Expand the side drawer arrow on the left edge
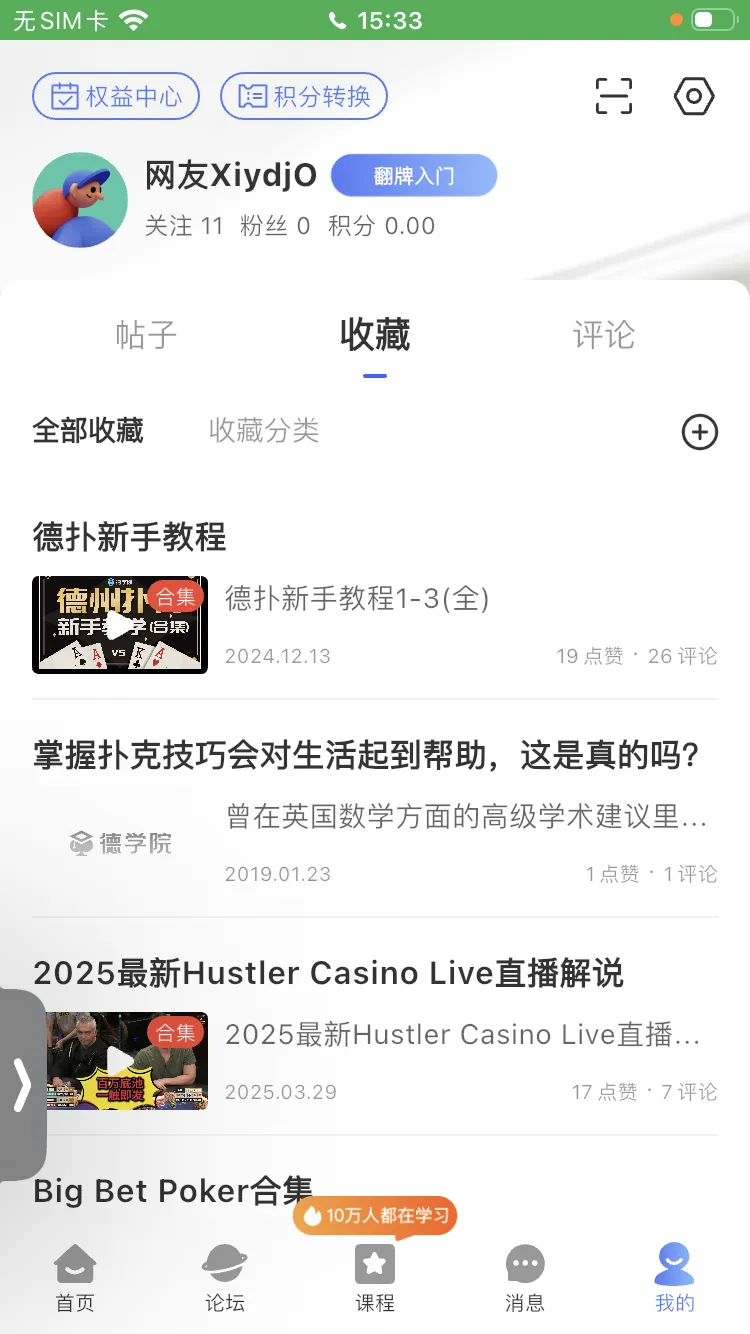 pyautogui.click(x=22, y=1085)
